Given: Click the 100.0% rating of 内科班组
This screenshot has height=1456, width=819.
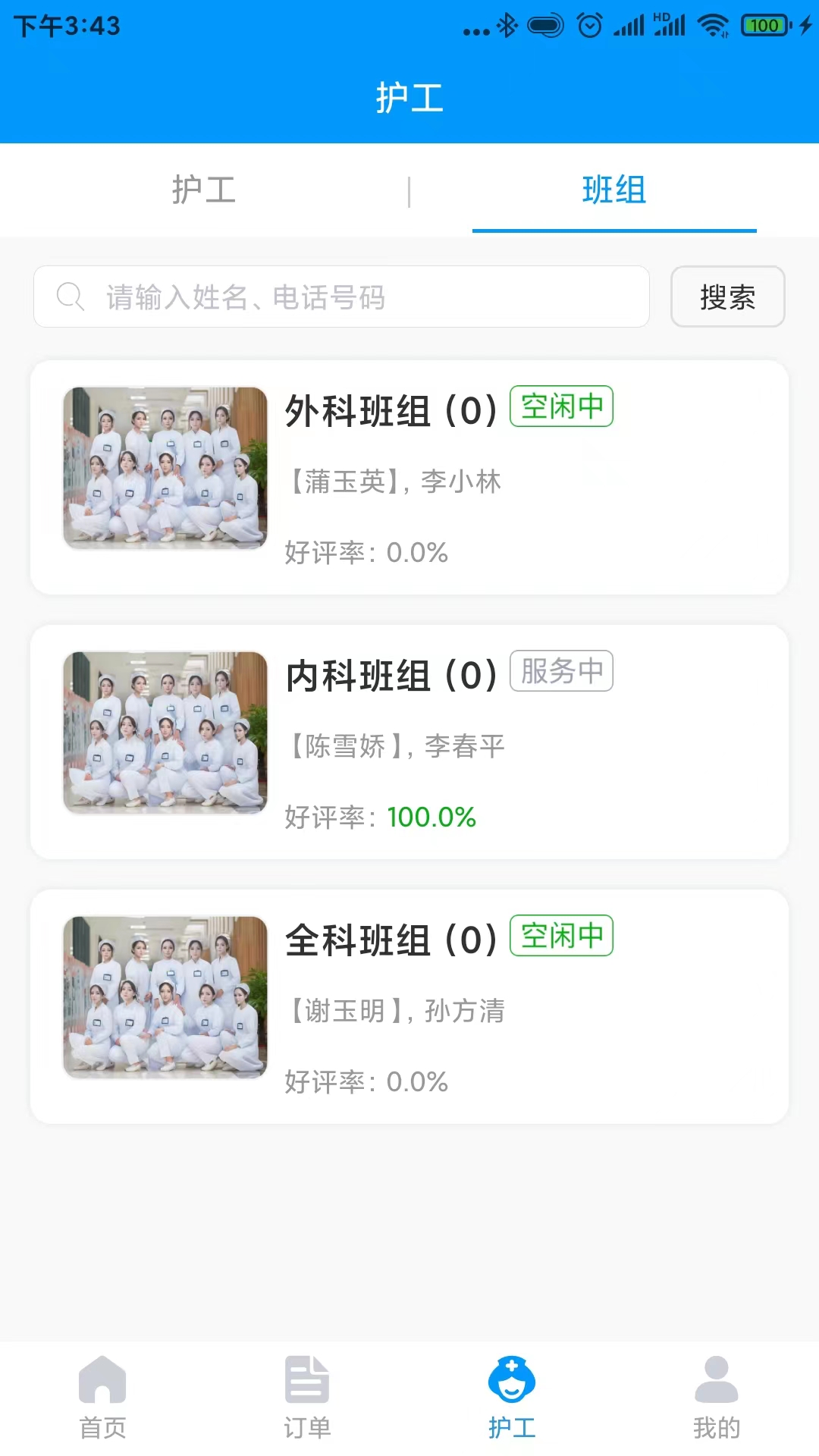Looking at the screenshot, I should [x=431, y=817].
